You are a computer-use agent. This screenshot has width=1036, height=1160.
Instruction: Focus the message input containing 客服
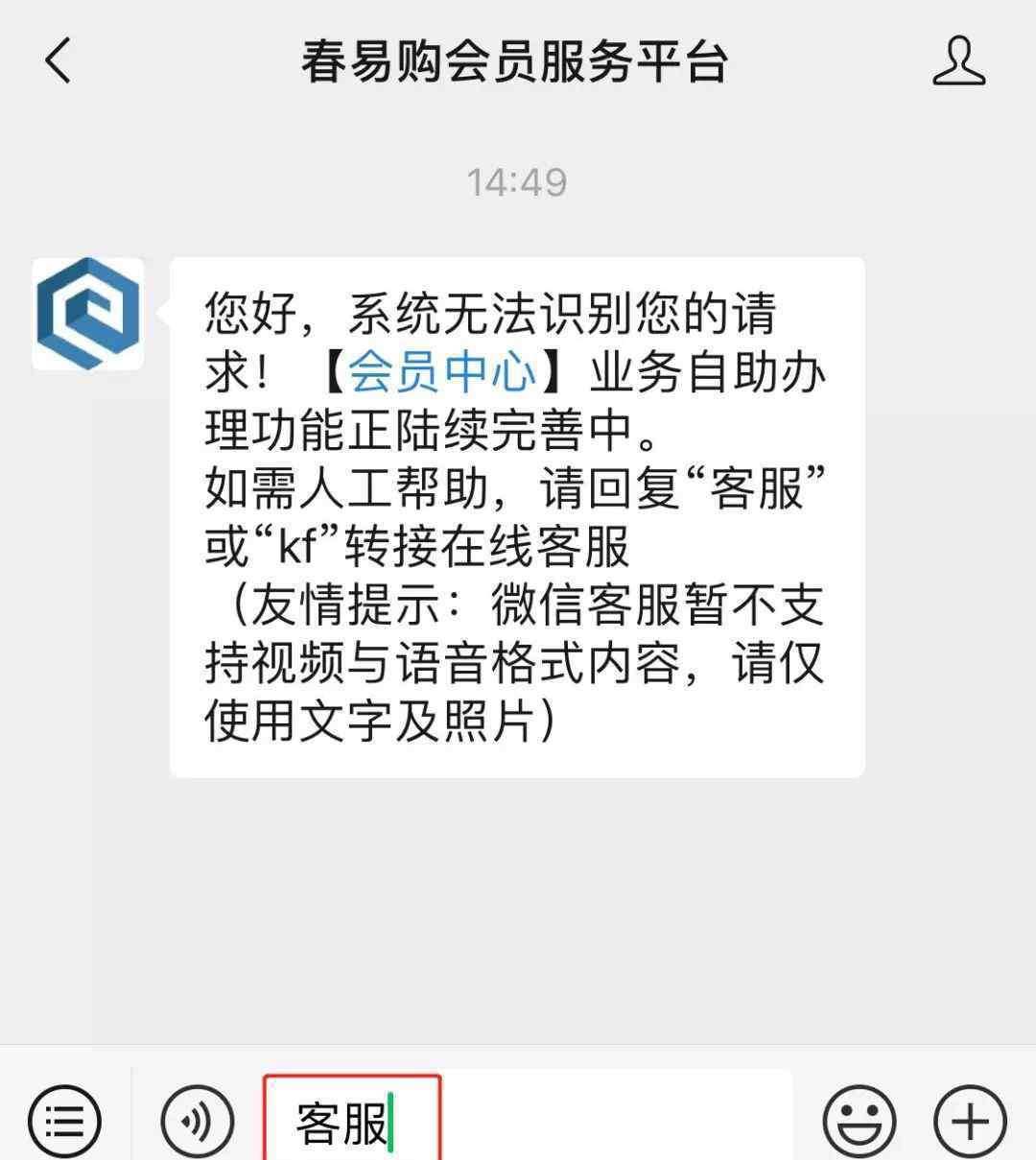(x=528, y=1121)
